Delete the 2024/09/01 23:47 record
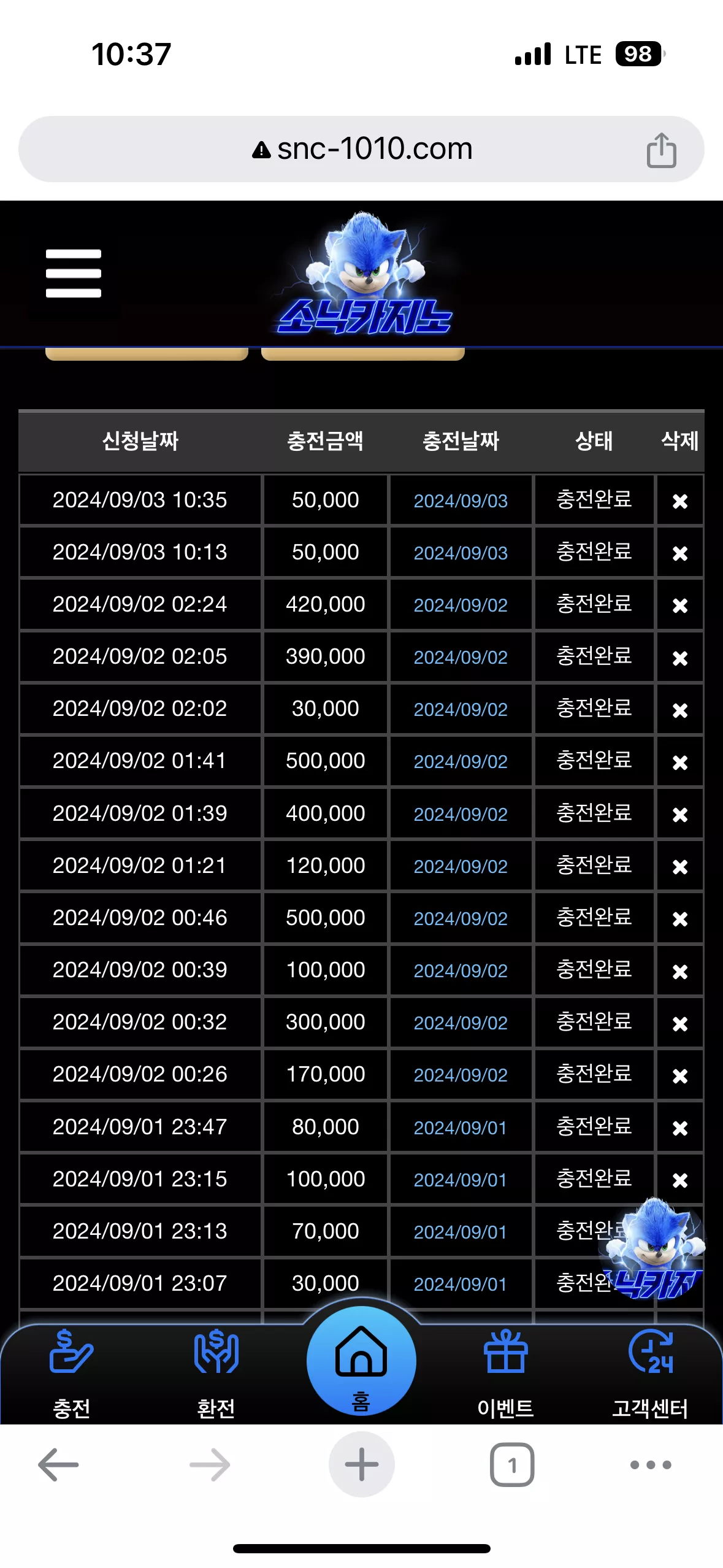The height and width of the screenshot is (1568, 723). (679, 1128)
